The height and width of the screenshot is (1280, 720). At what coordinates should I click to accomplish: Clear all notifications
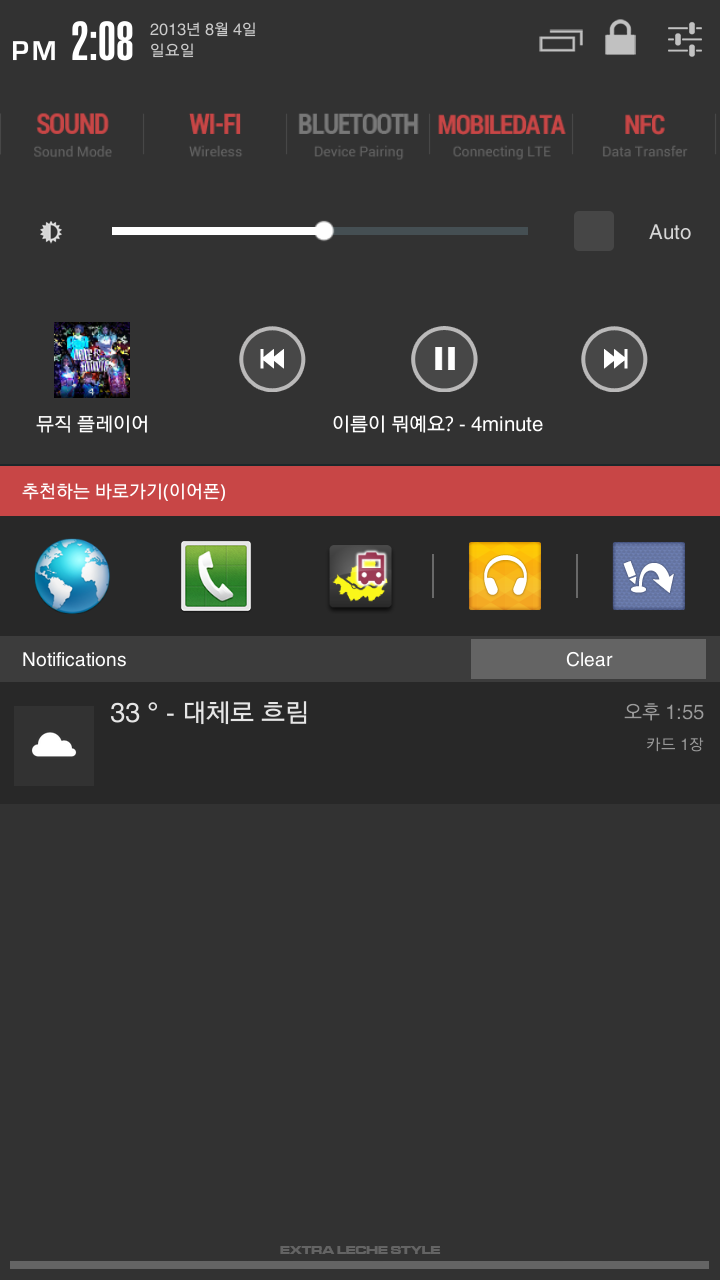[x=588, y=659]
